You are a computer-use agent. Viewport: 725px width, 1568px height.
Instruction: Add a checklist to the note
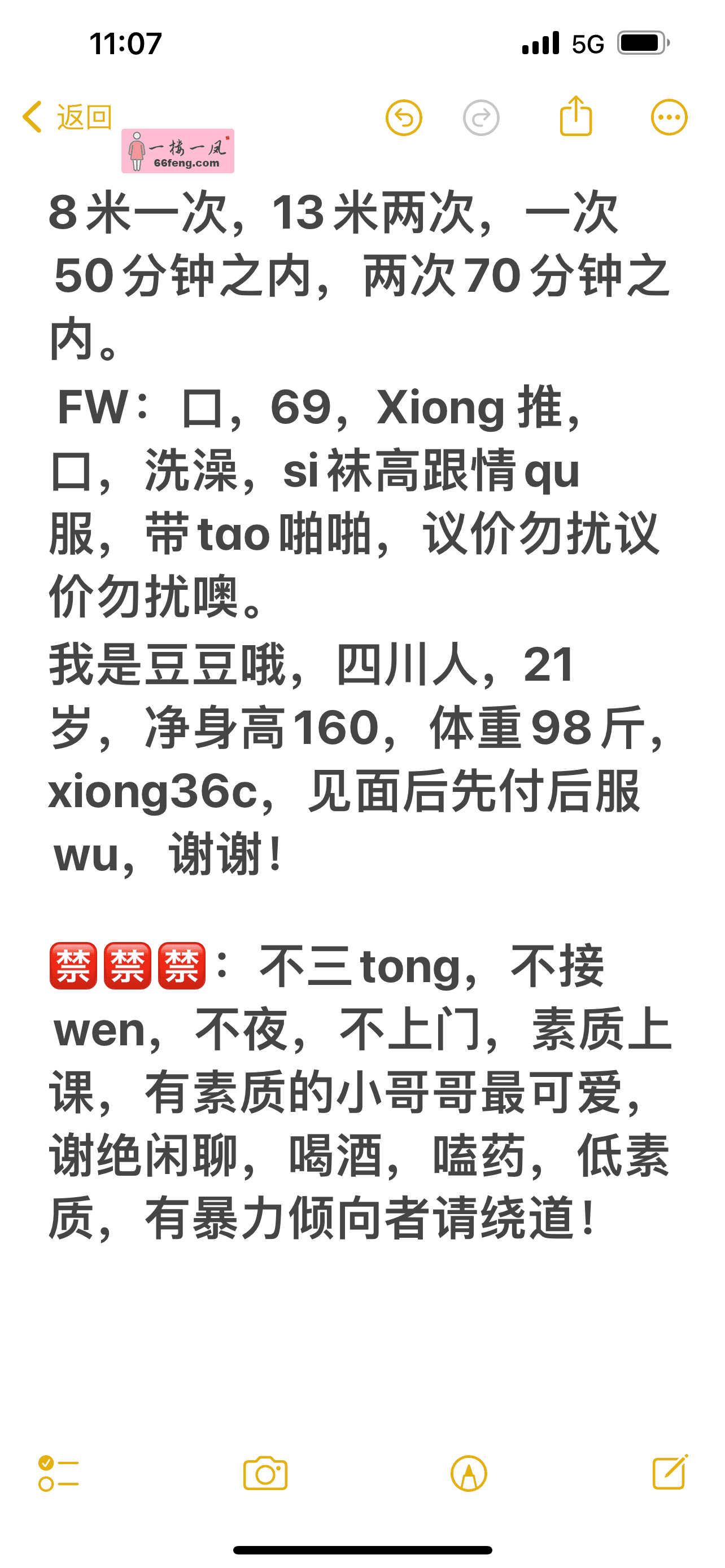[58, 1473]
